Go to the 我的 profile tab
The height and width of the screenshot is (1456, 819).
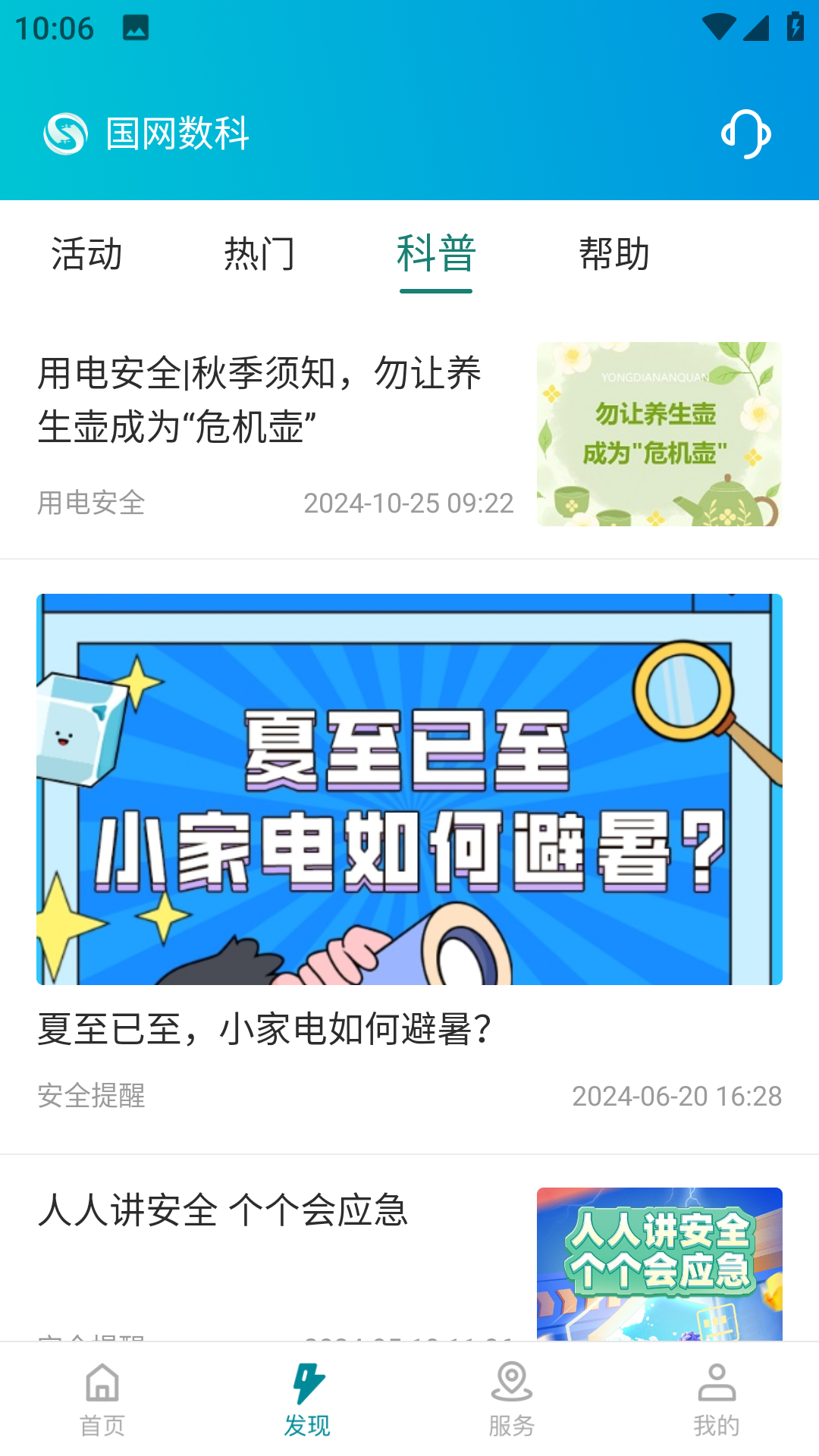pyautogui.click(x=716, y=1399)
